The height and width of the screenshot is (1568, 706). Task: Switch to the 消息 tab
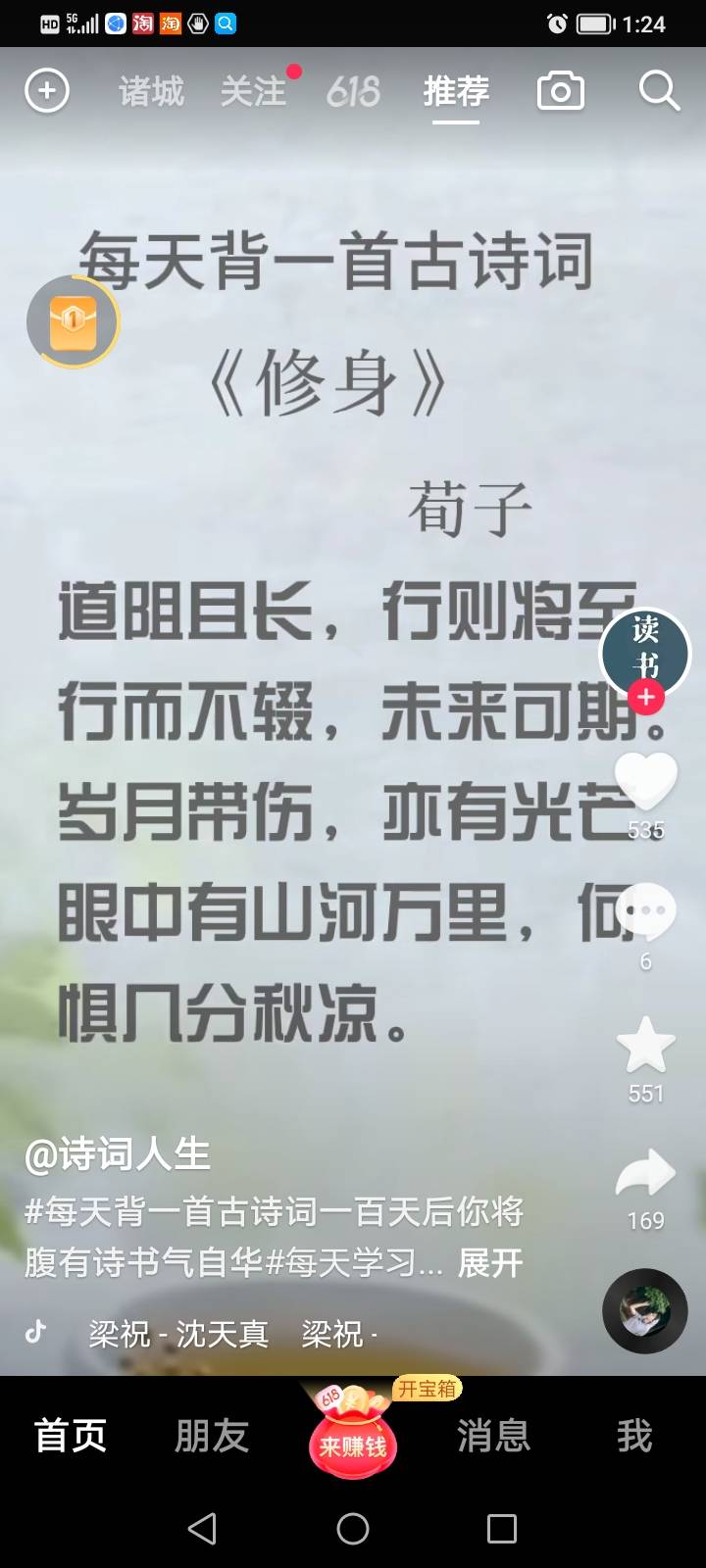click(493, 1437)
